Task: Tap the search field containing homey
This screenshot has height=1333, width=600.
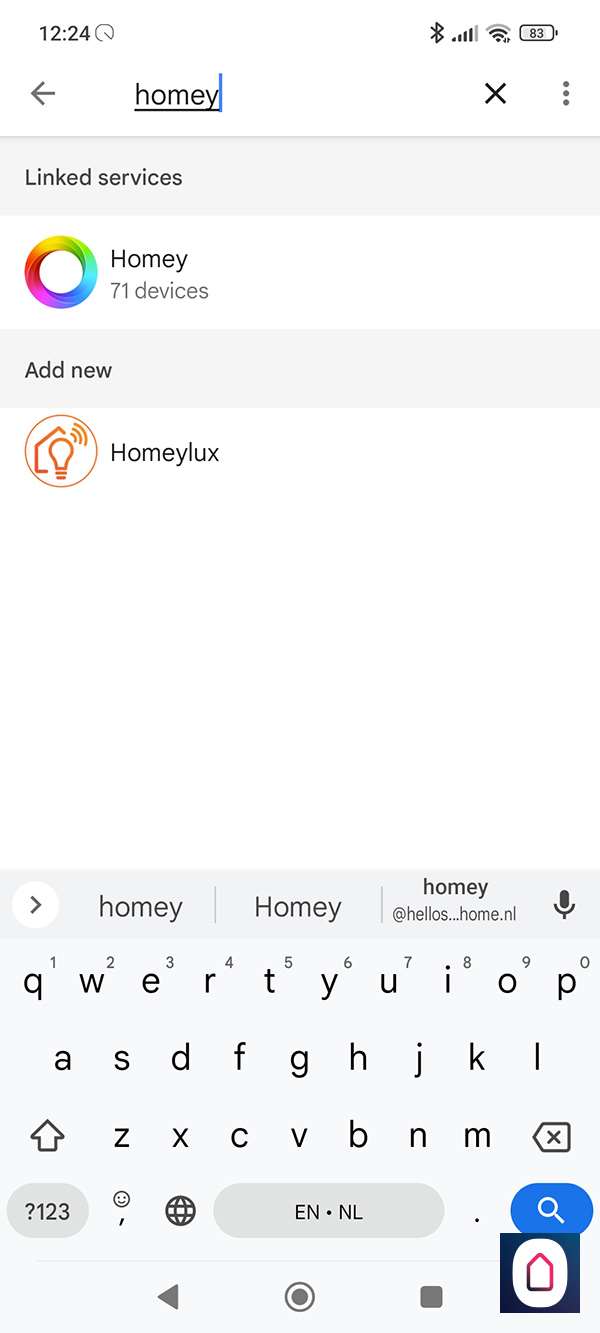Action: [x=300, y=95]
